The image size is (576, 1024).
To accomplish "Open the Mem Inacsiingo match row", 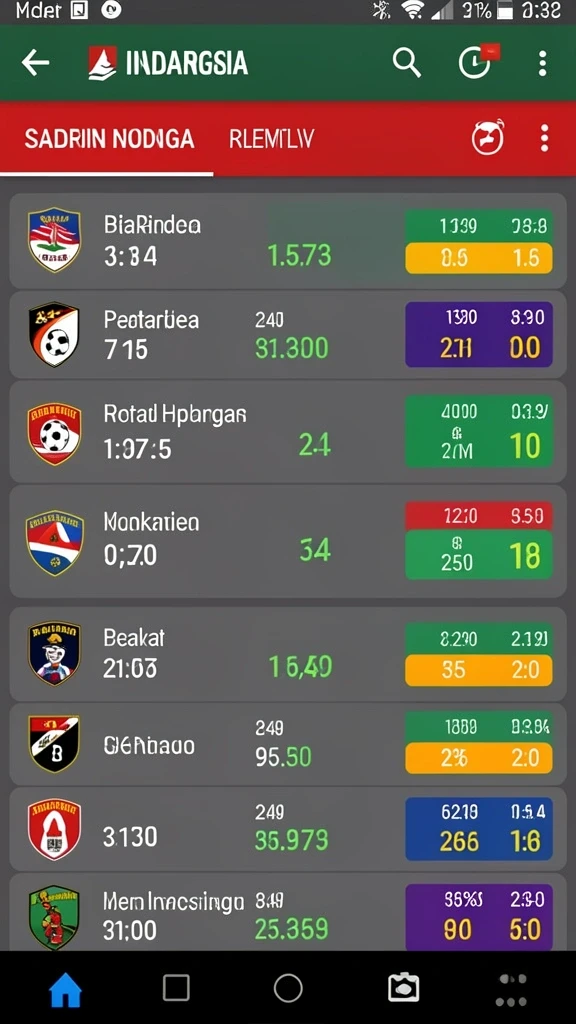I will tap(288, 912).
